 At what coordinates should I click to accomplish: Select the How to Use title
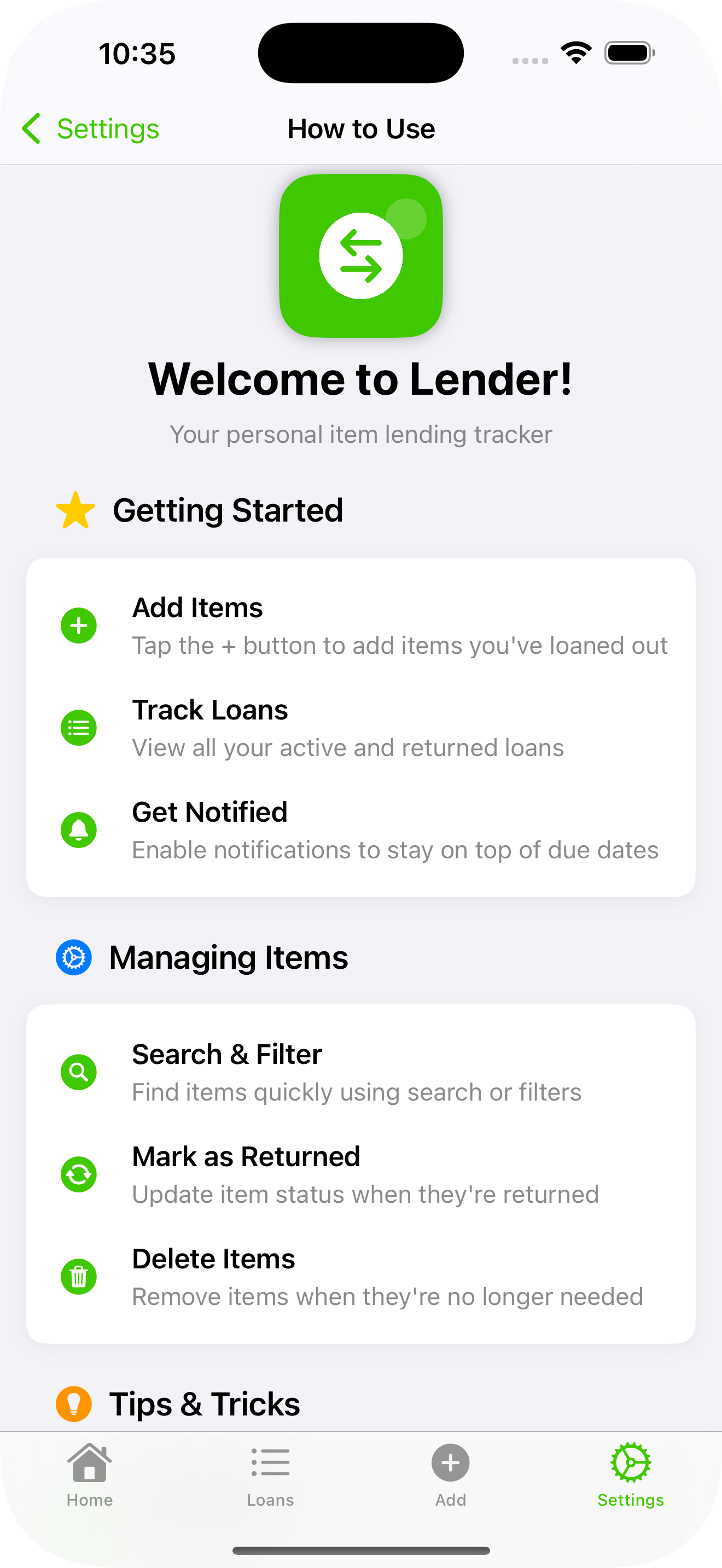(360, 128)
